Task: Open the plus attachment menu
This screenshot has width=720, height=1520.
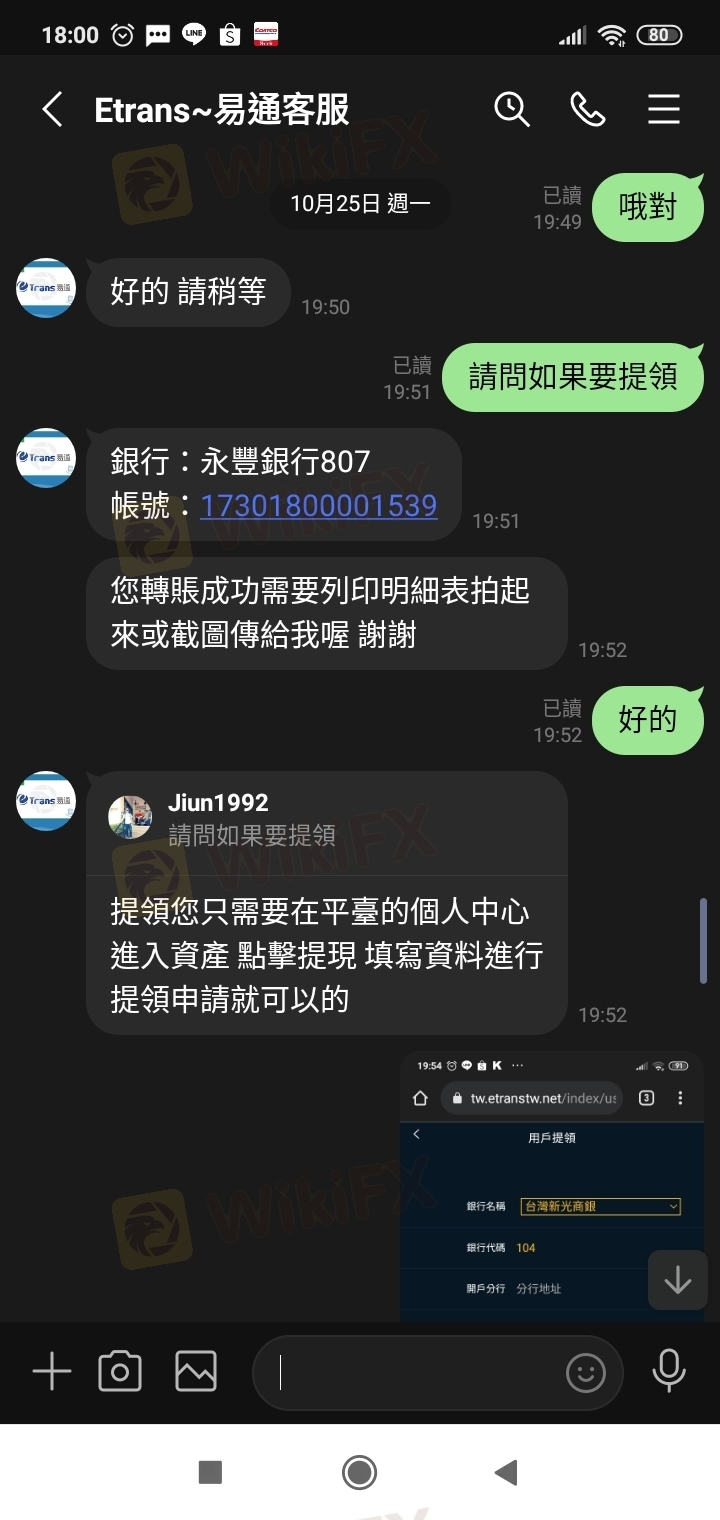Action: pyautogui.click(x=52, y=1371)
